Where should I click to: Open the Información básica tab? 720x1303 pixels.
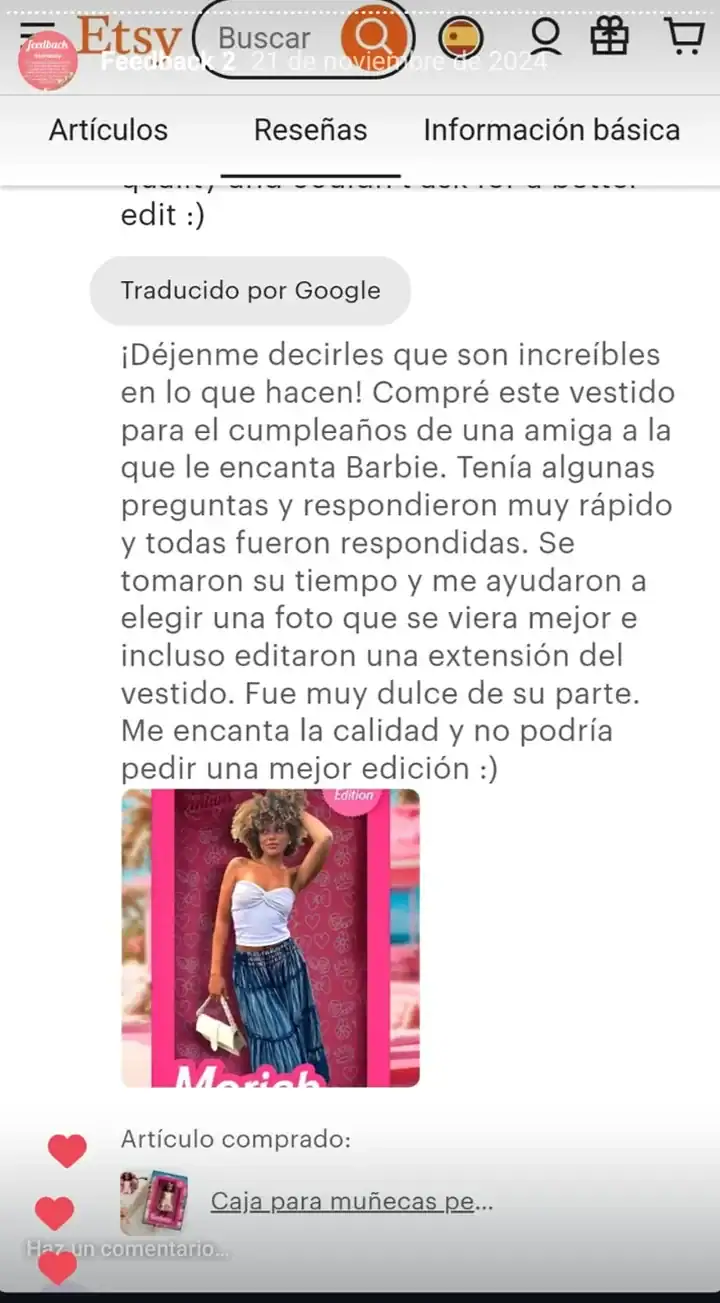tap(551, 129)
